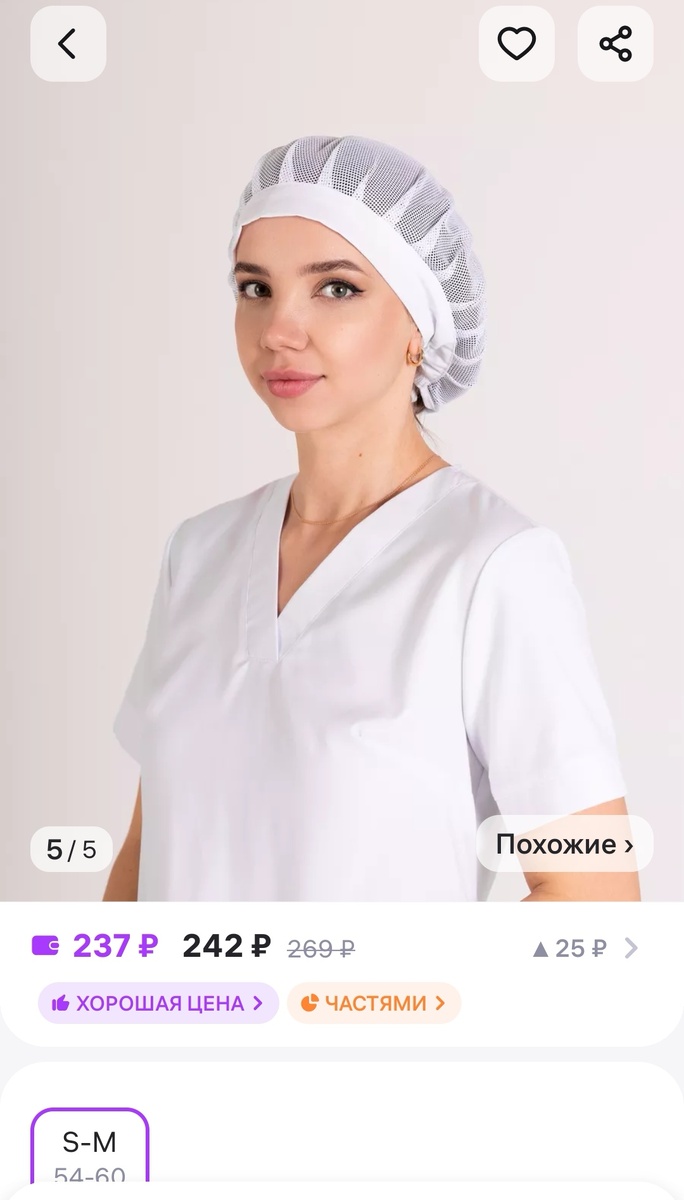Open the price change details chevron
Viewport: 684px width, 1200px height.
click(x=630, y=948)
